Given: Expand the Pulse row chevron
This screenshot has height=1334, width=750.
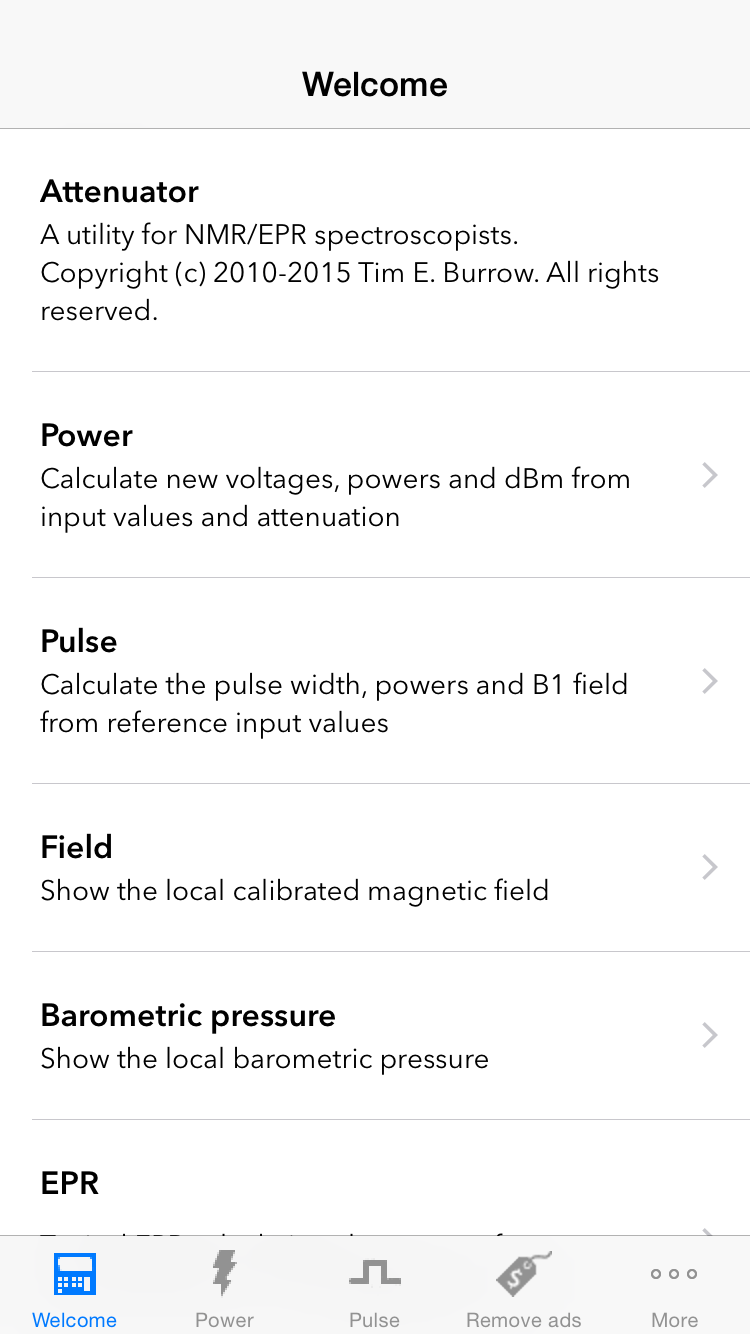Looking at the screenshot, I should [x=709, y=681].
